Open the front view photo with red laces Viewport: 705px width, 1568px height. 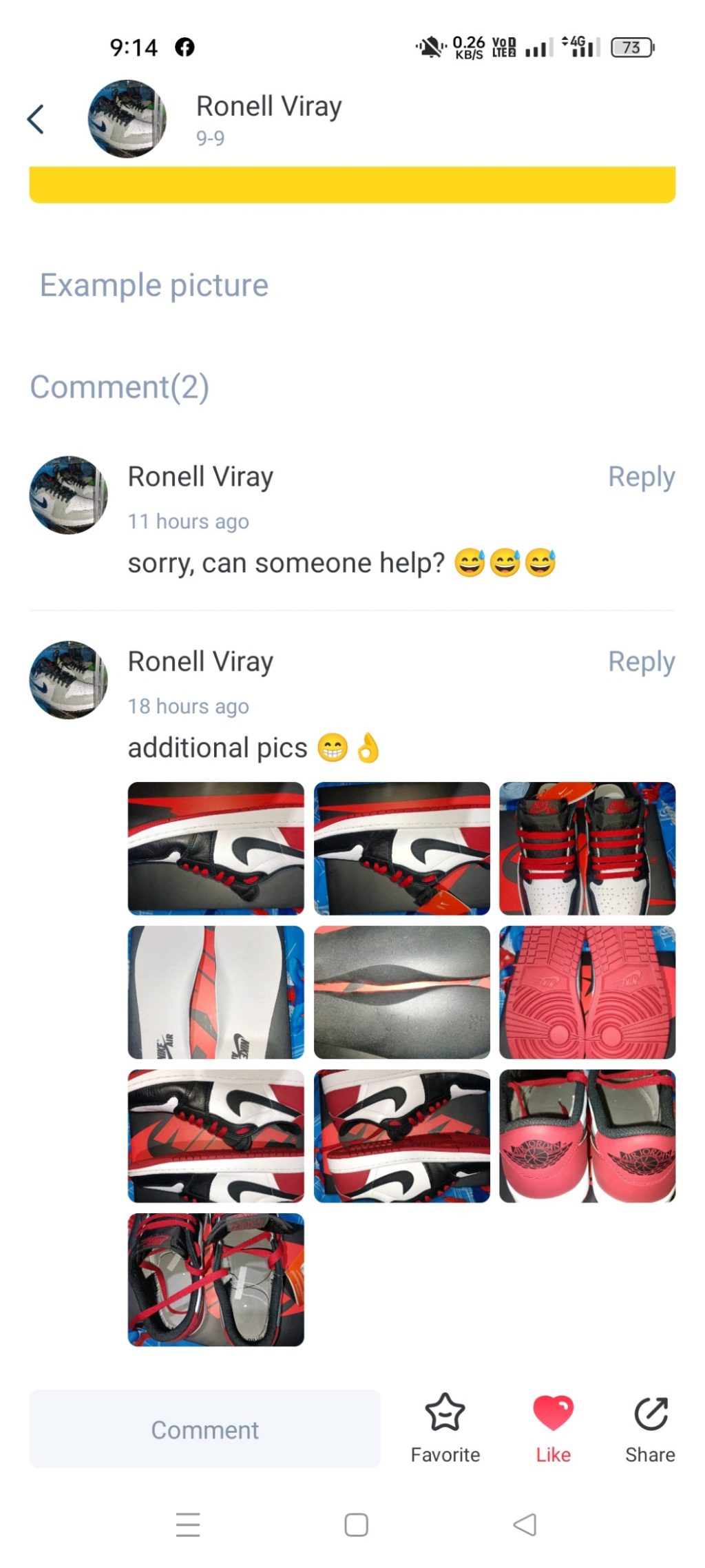click(587, 848)
